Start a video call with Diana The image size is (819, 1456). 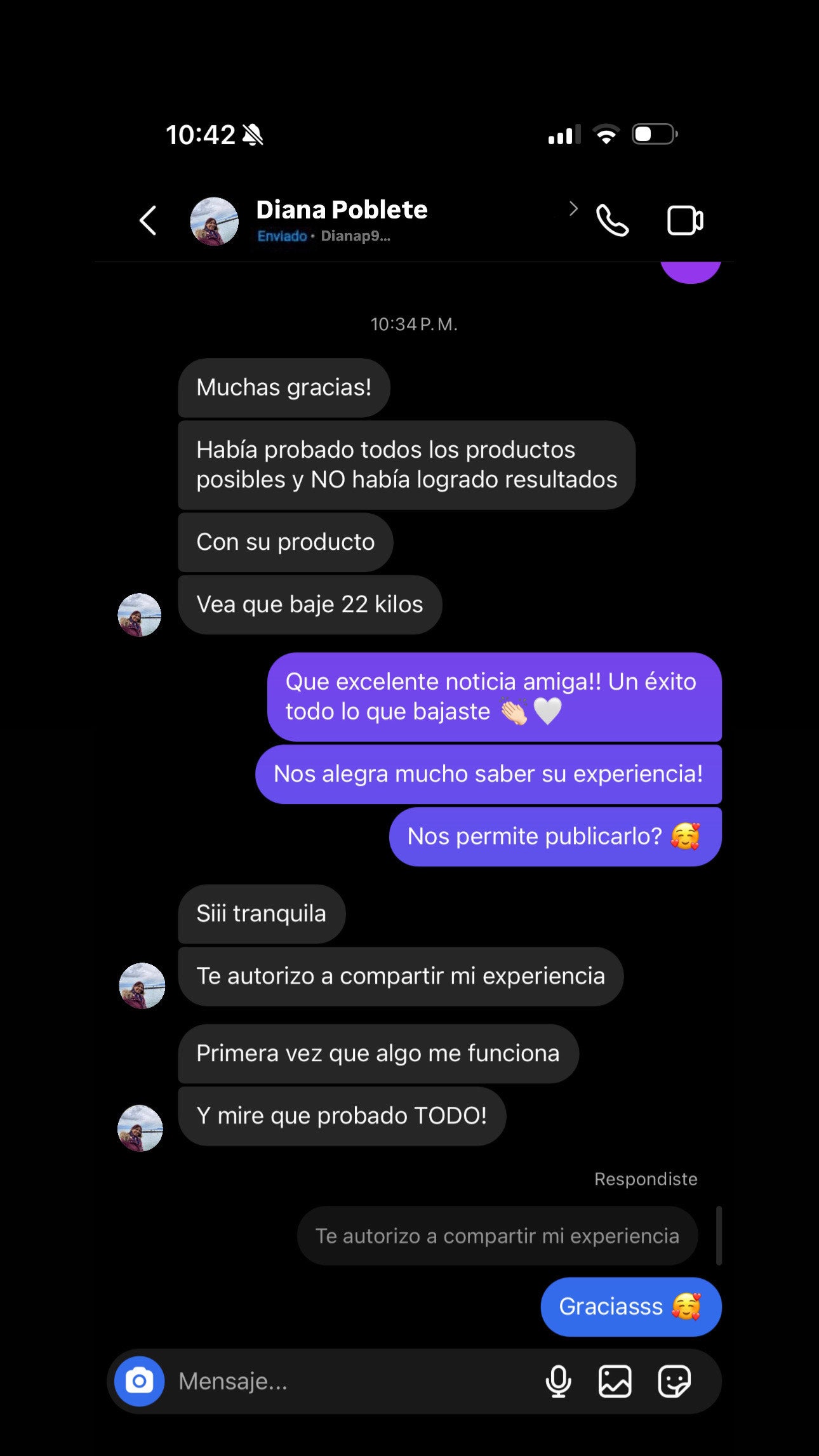point(685,221)
